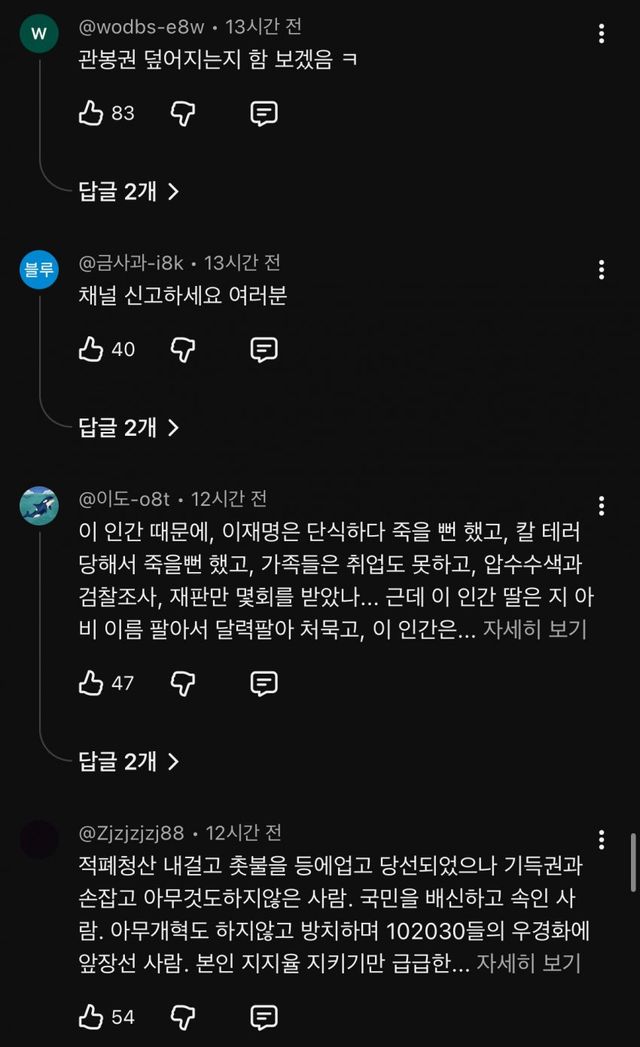Viewport: 640px width, 1047px height.
Task: Like the comment by @이도-o8t
Action: coord(92,683)
